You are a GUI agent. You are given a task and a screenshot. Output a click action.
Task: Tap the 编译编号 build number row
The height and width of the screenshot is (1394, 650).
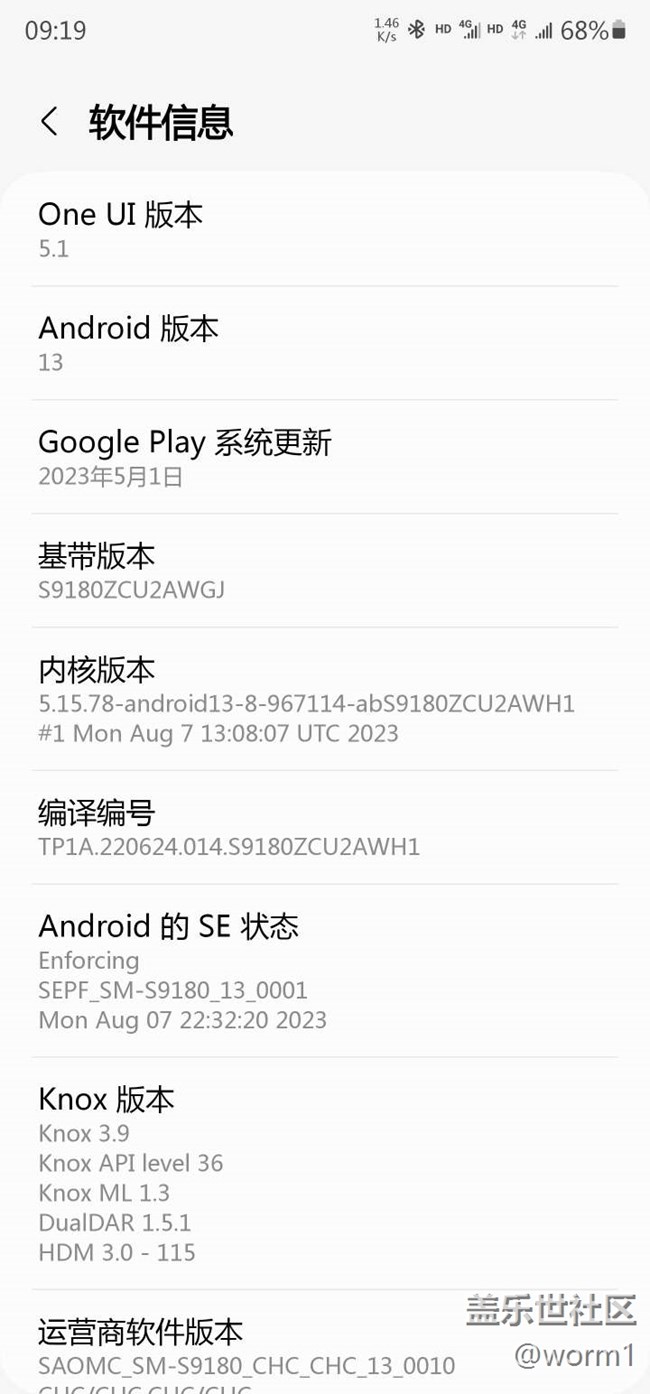point(324,828)
